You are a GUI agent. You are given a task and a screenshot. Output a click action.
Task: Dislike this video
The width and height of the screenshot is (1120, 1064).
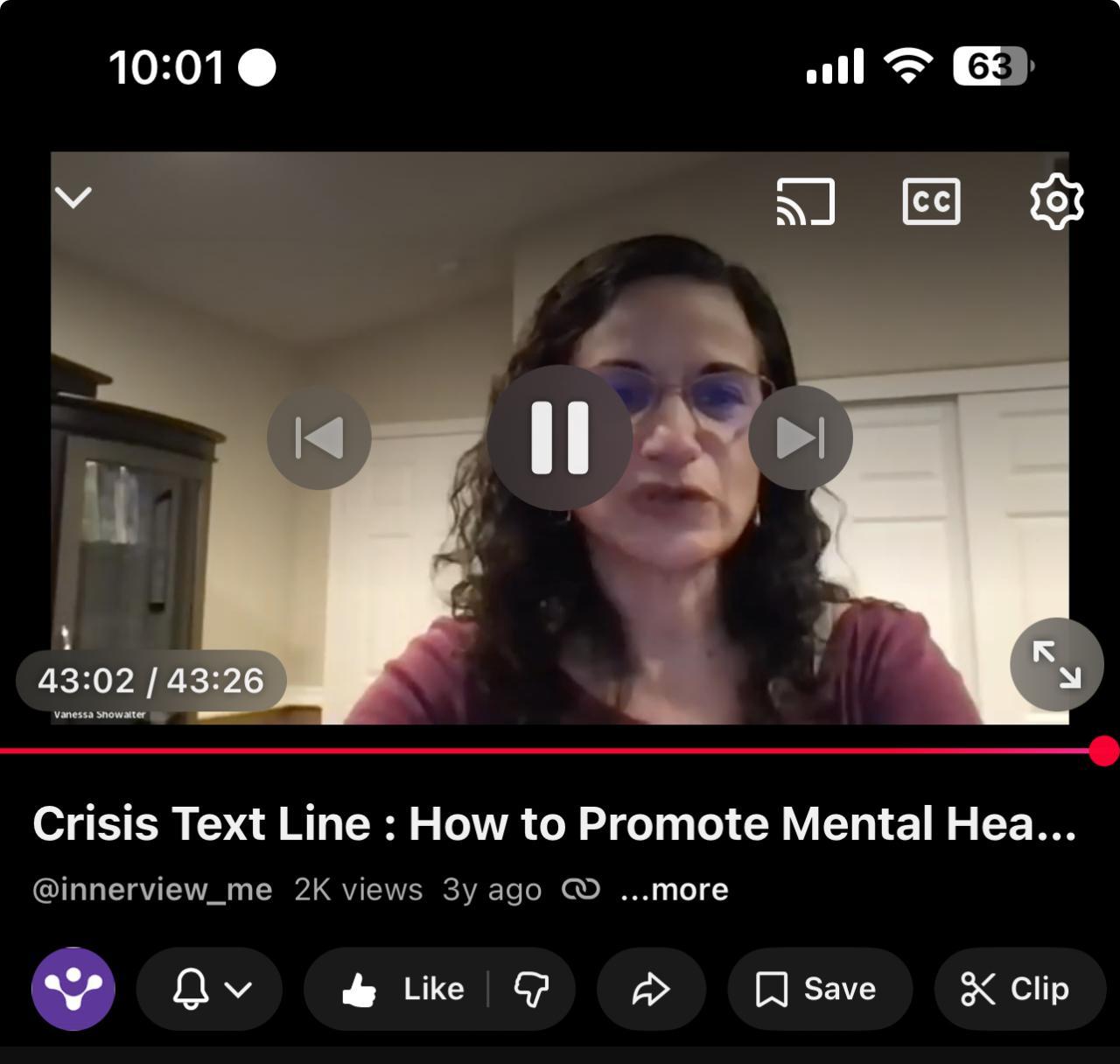click(531, 989)
